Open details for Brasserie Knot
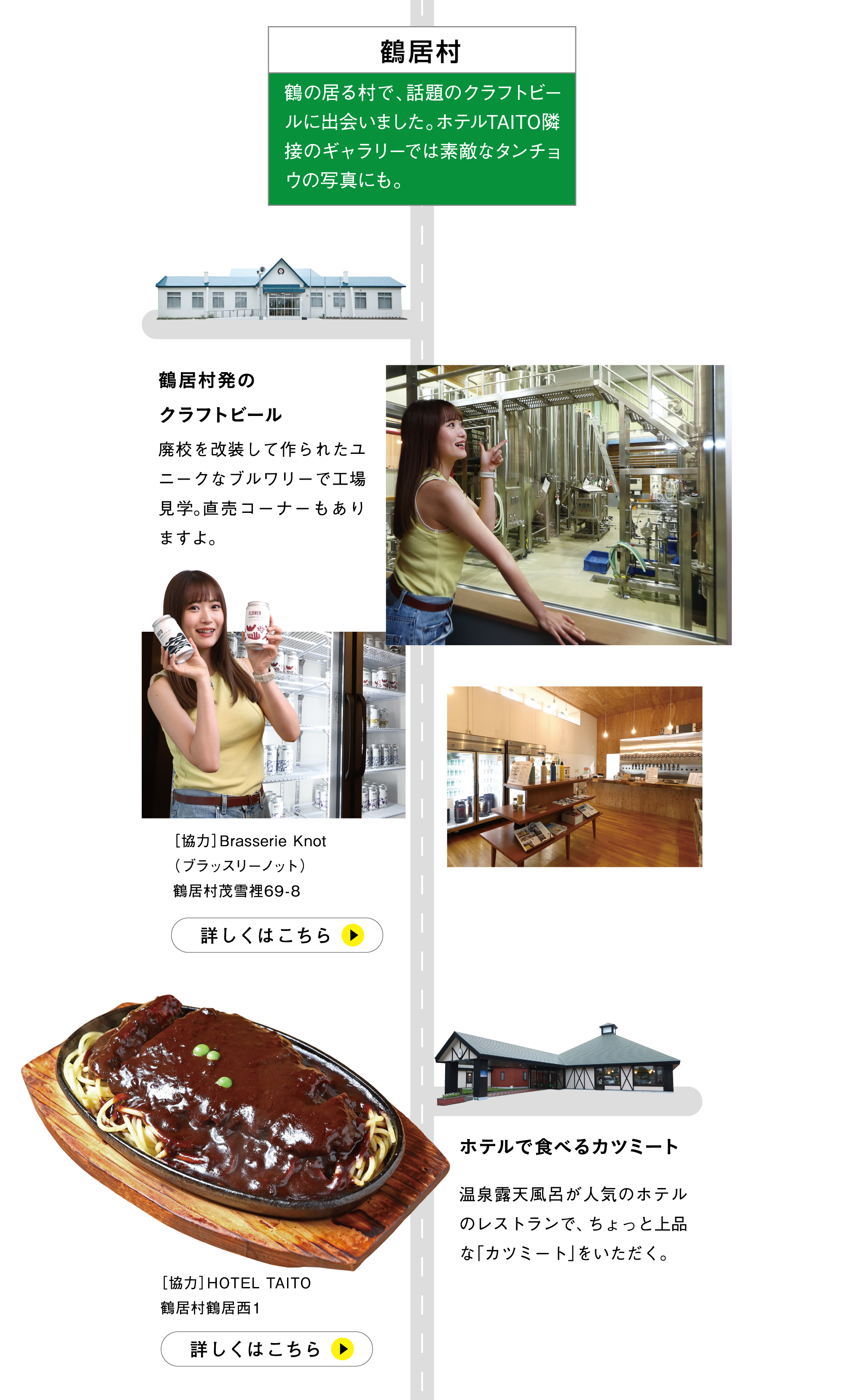 pyautogui.click(x=277, y=935)
